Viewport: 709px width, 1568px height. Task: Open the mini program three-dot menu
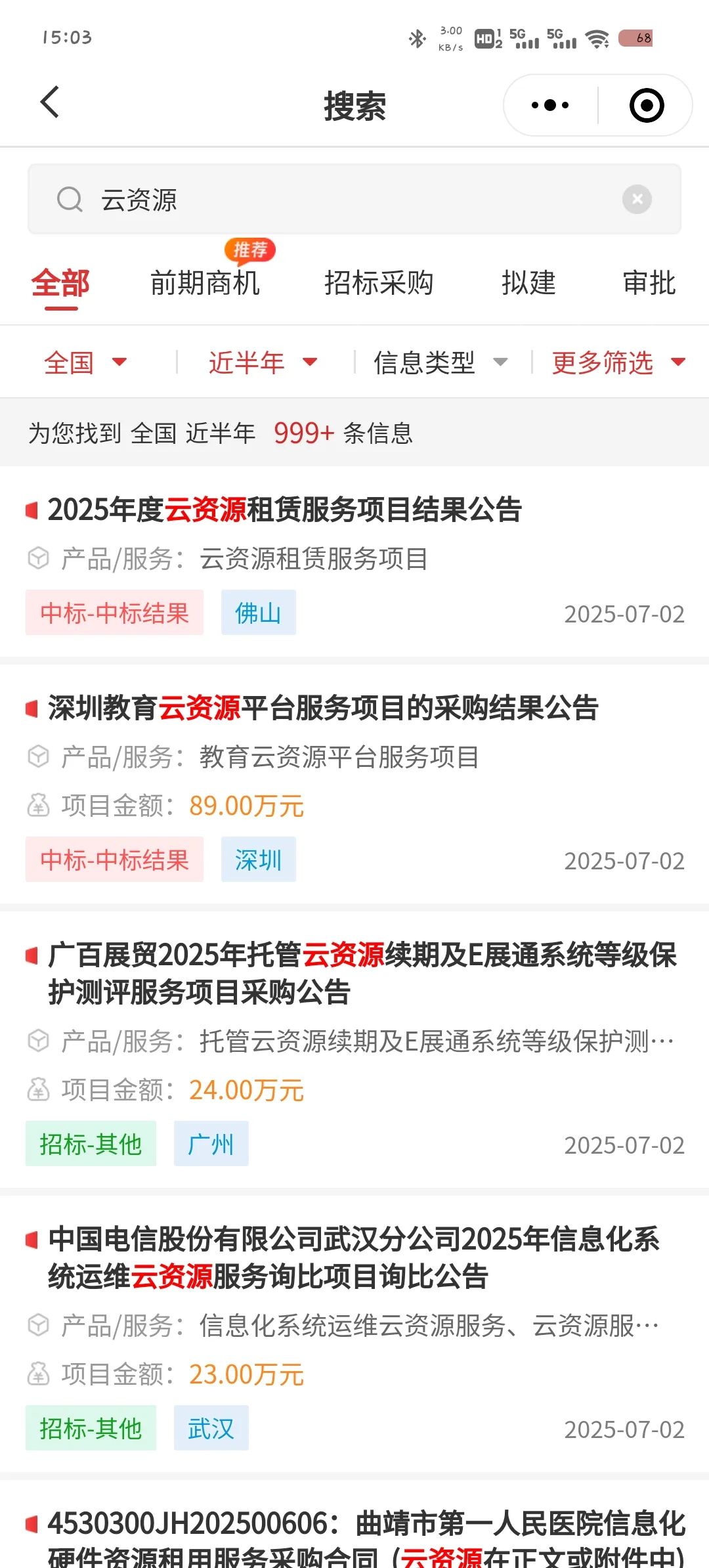(550, 105)
